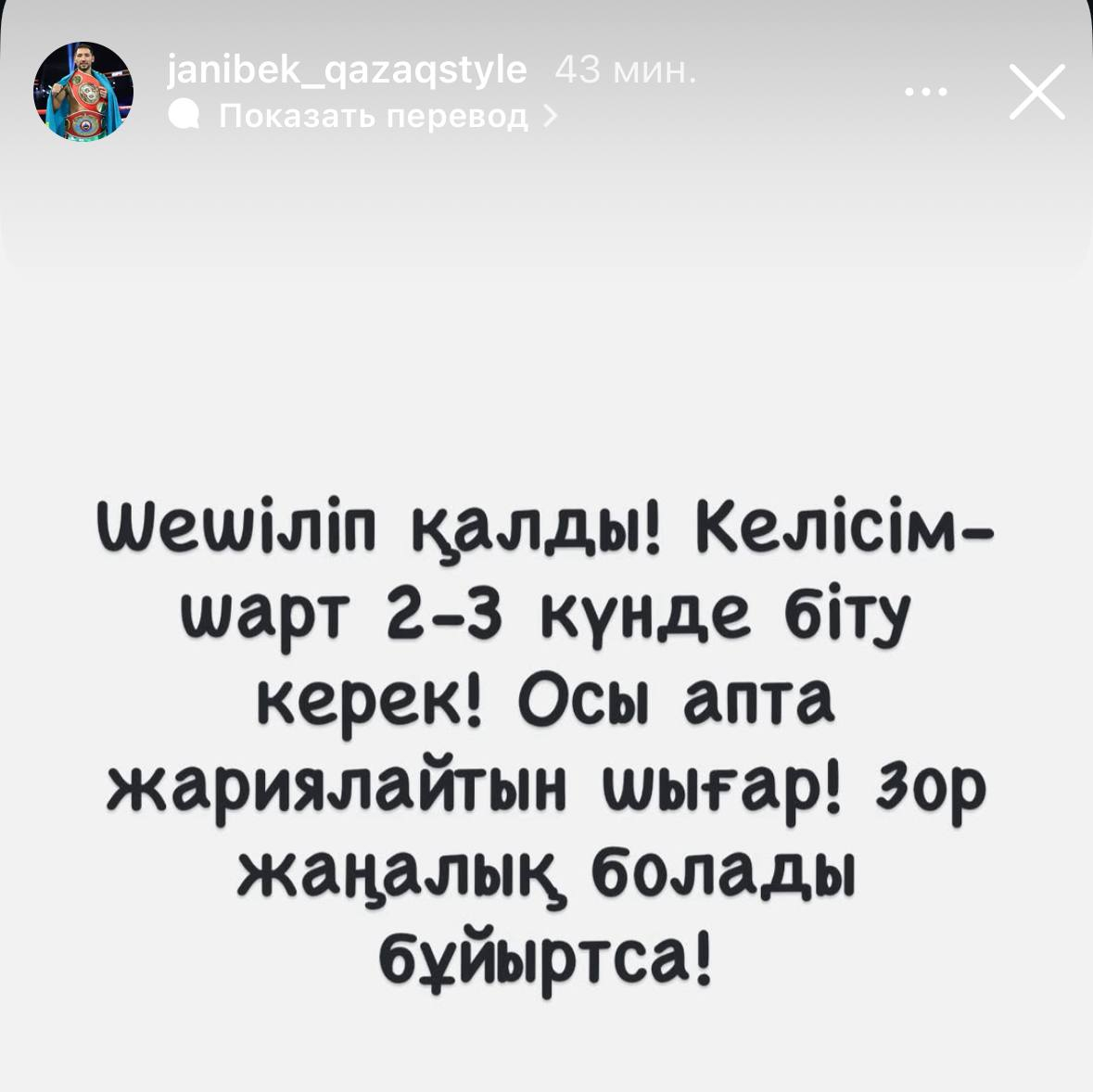Close the story viewer

pyautogui.click(x=1037, y=92)
